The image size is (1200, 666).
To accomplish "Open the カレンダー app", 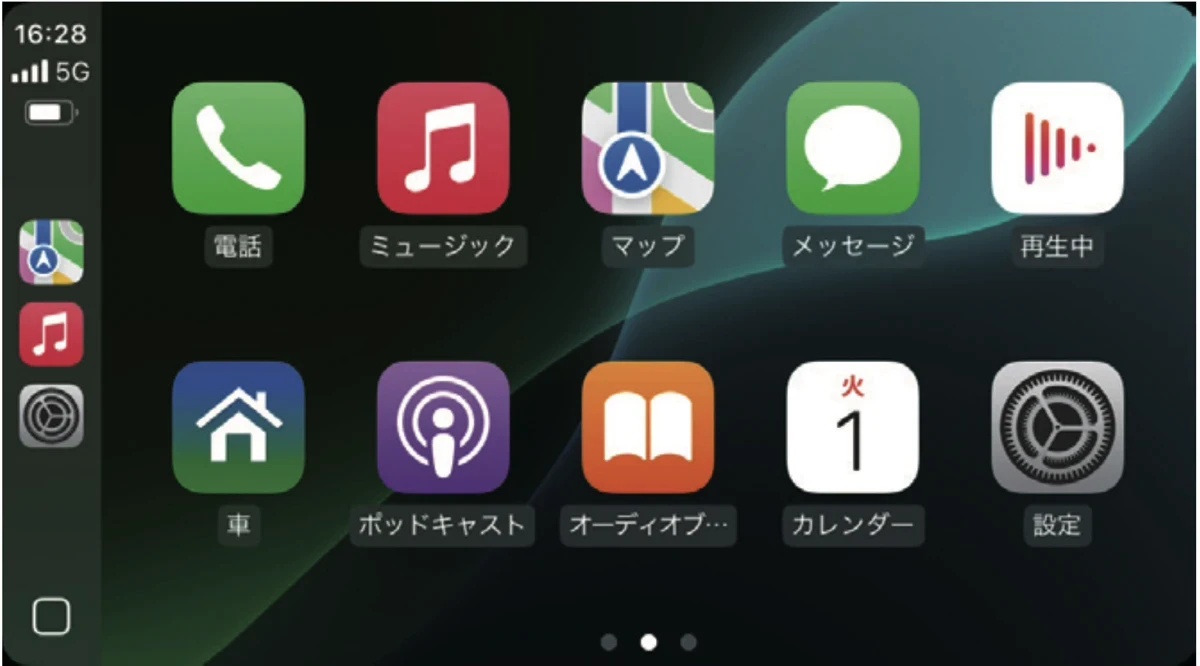I will [853, 427].
